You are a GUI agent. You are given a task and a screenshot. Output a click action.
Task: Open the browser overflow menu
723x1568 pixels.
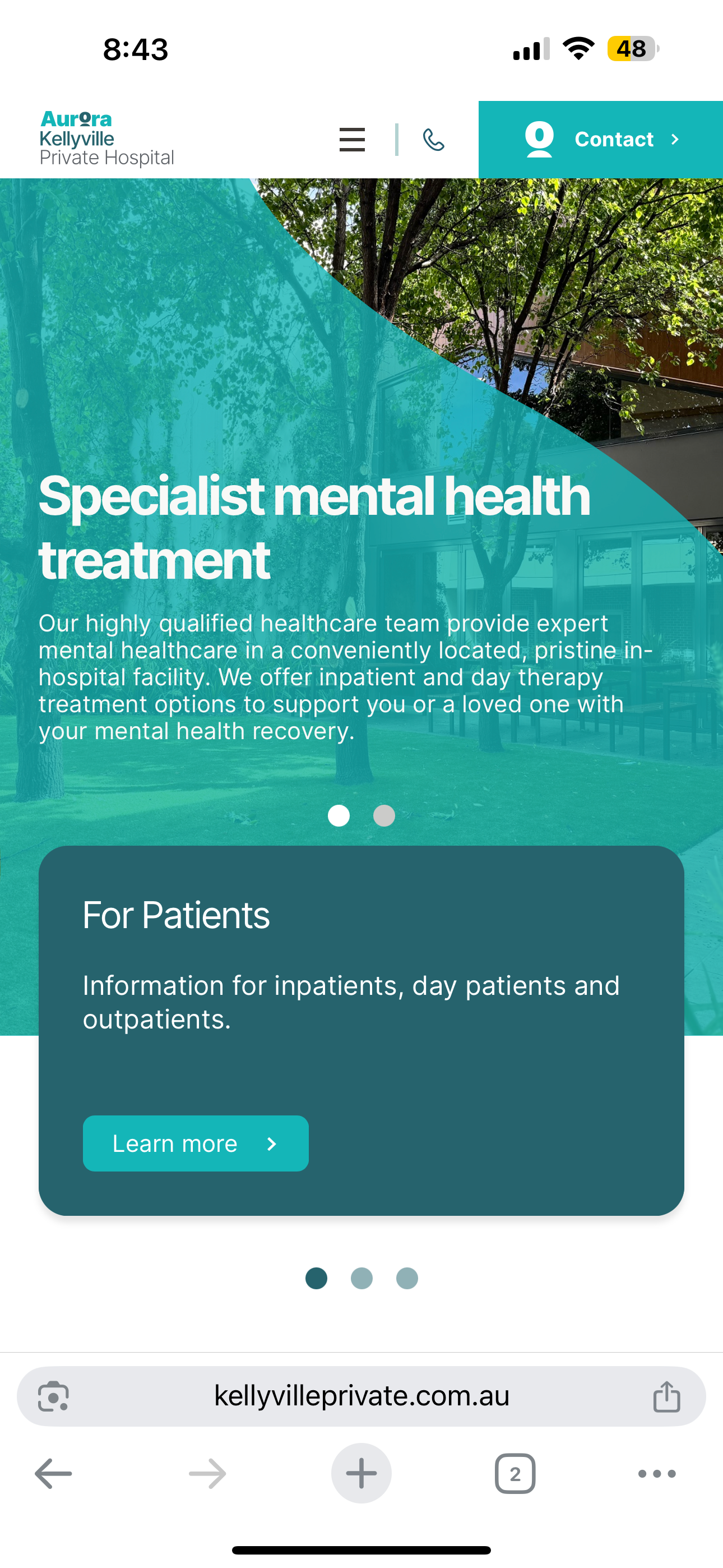point(657,1474)
